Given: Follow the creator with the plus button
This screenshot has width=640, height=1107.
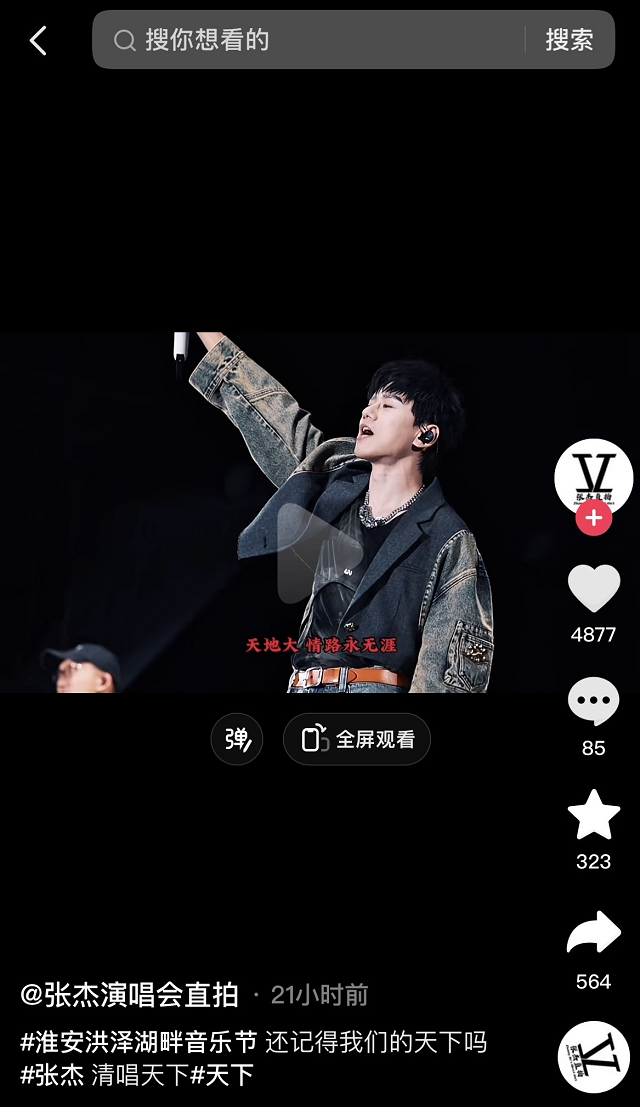Looking at the screenshot, I should point(593,518).
